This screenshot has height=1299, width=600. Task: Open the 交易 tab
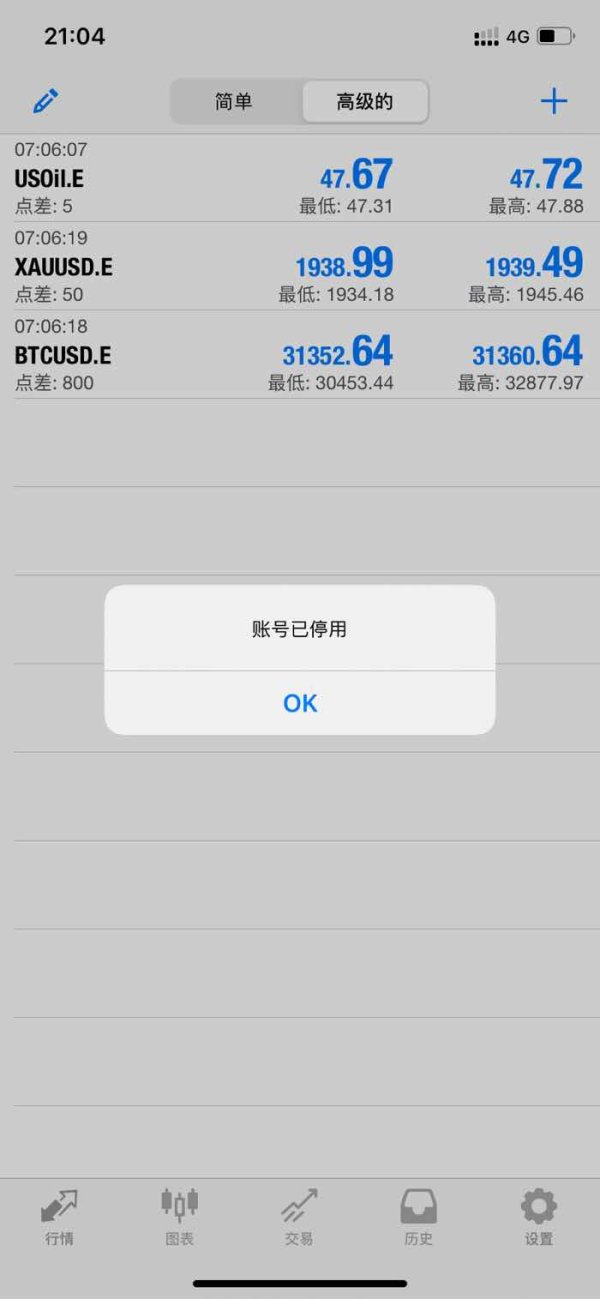[299, 1217]
